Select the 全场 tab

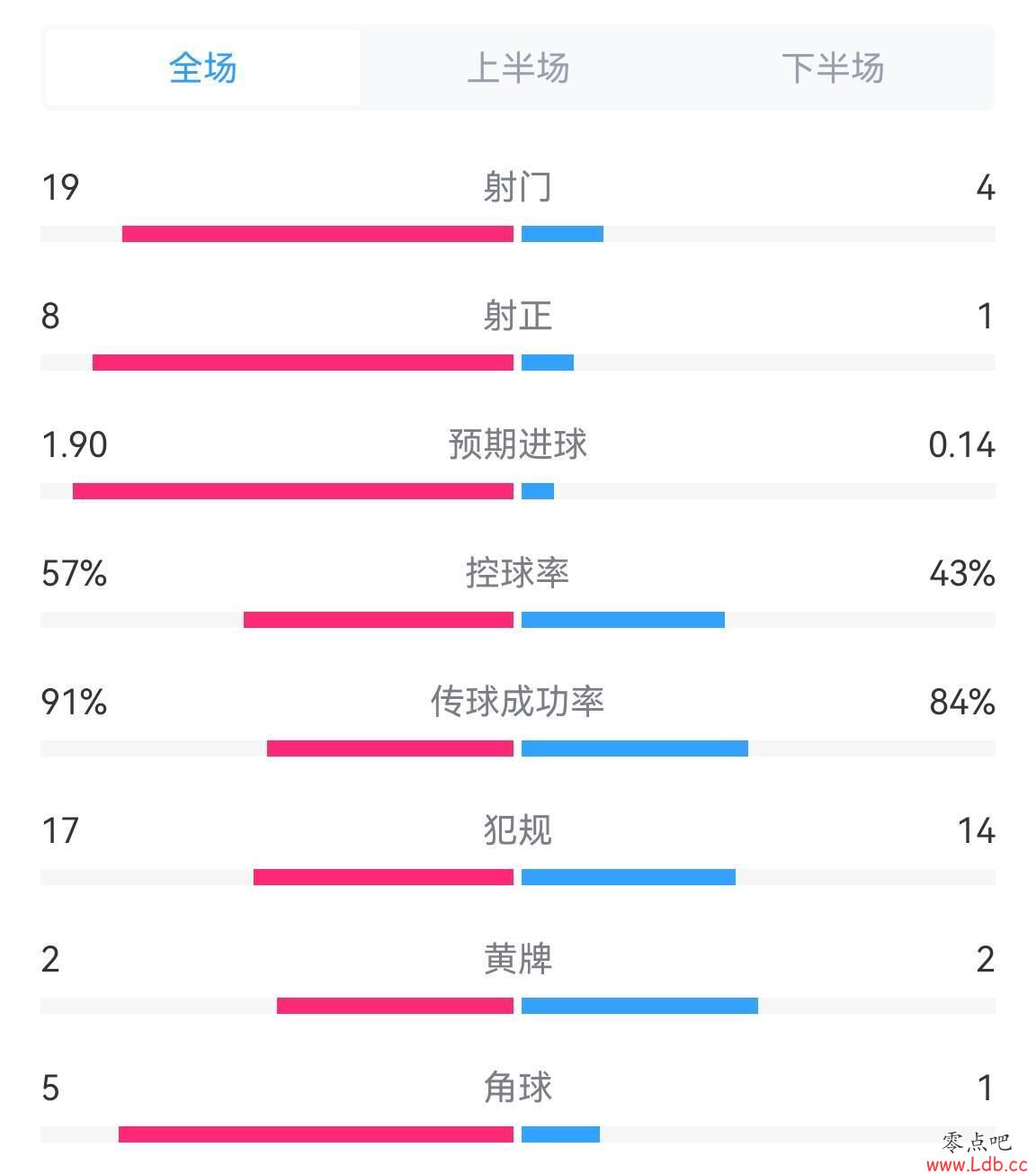[203, 68]
